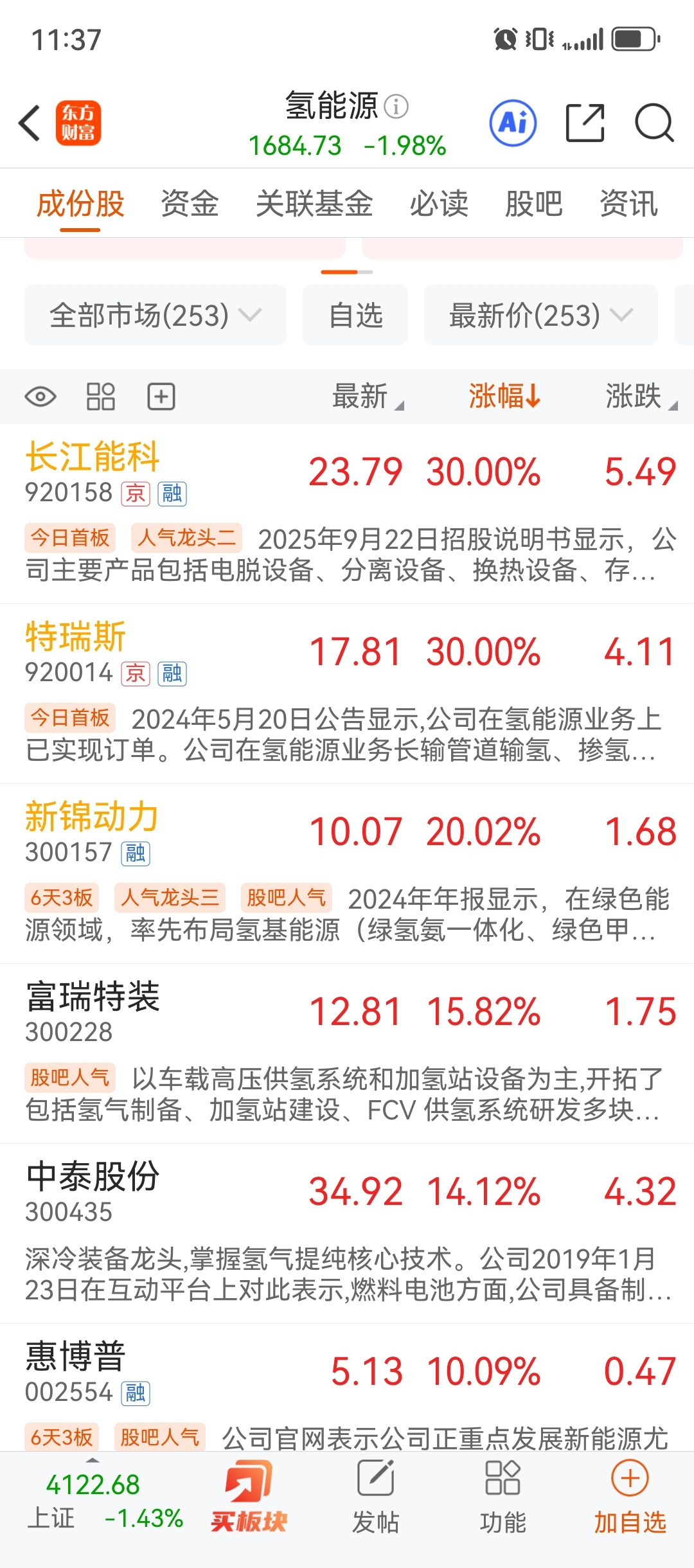
Task: Switch to the 资金 tab
Action: point(190,204)
